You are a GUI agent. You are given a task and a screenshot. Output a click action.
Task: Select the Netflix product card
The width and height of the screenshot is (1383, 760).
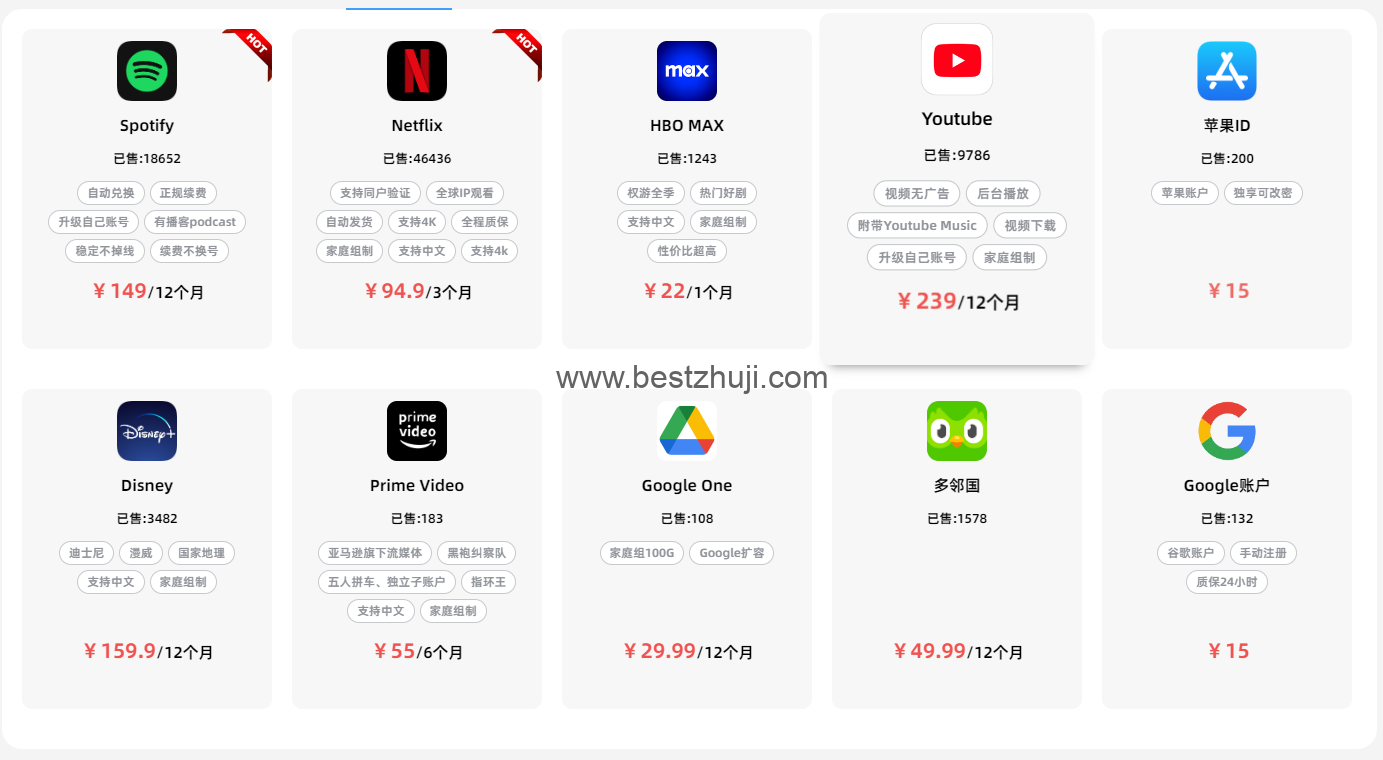pos(417,125)
